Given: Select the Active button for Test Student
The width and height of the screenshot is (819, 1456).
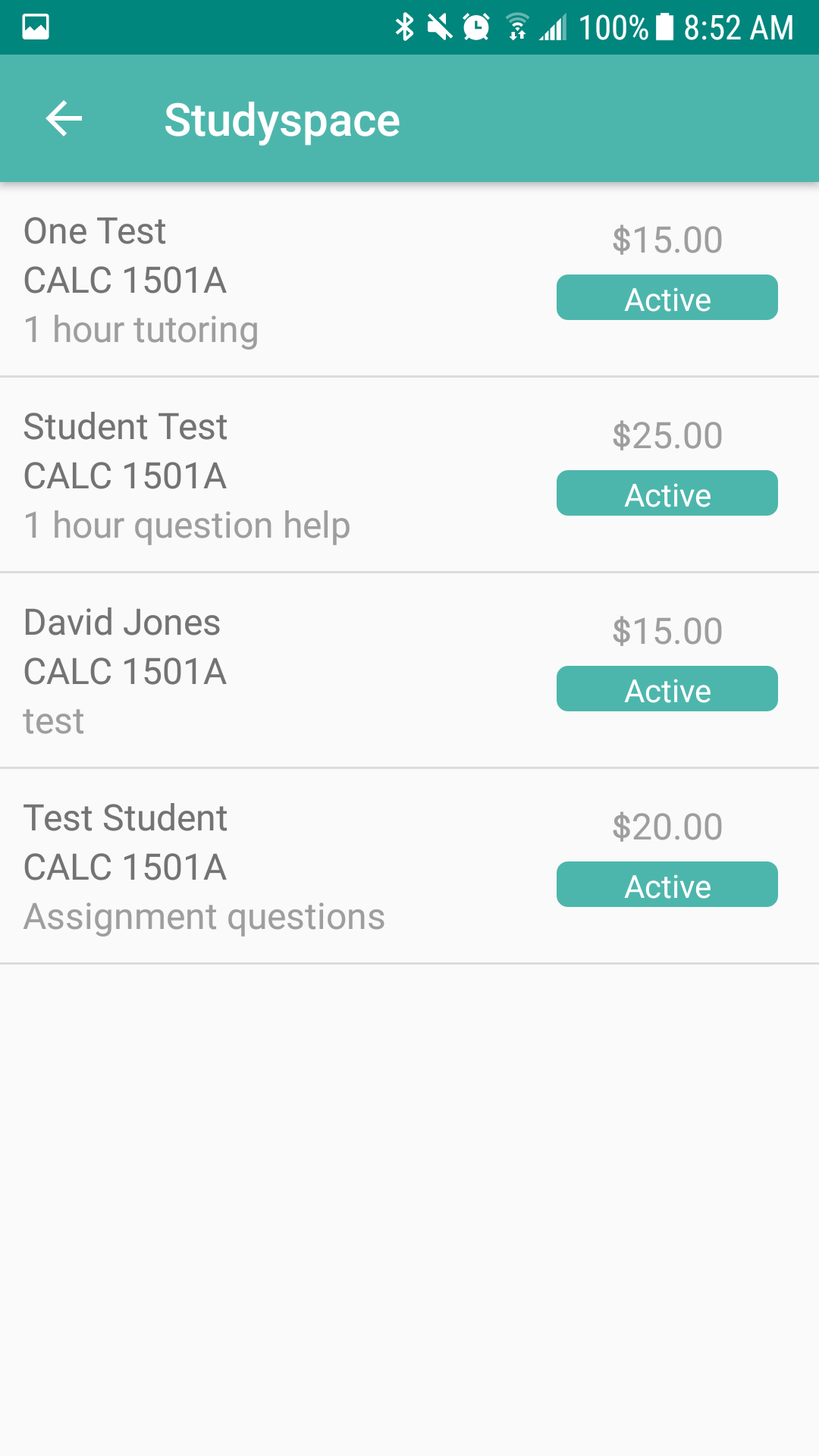Looking at the screenshot, I should (667, 885).
